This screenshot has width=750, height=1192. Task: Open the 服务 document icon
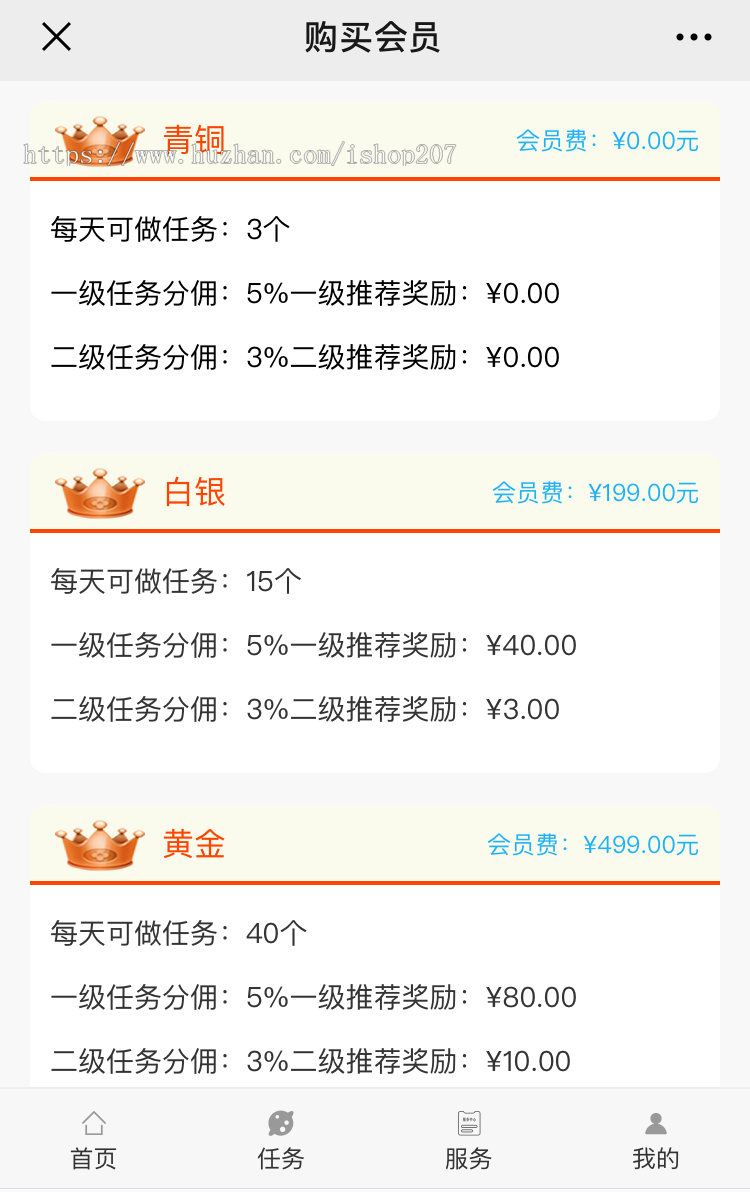coord(468,1123)
